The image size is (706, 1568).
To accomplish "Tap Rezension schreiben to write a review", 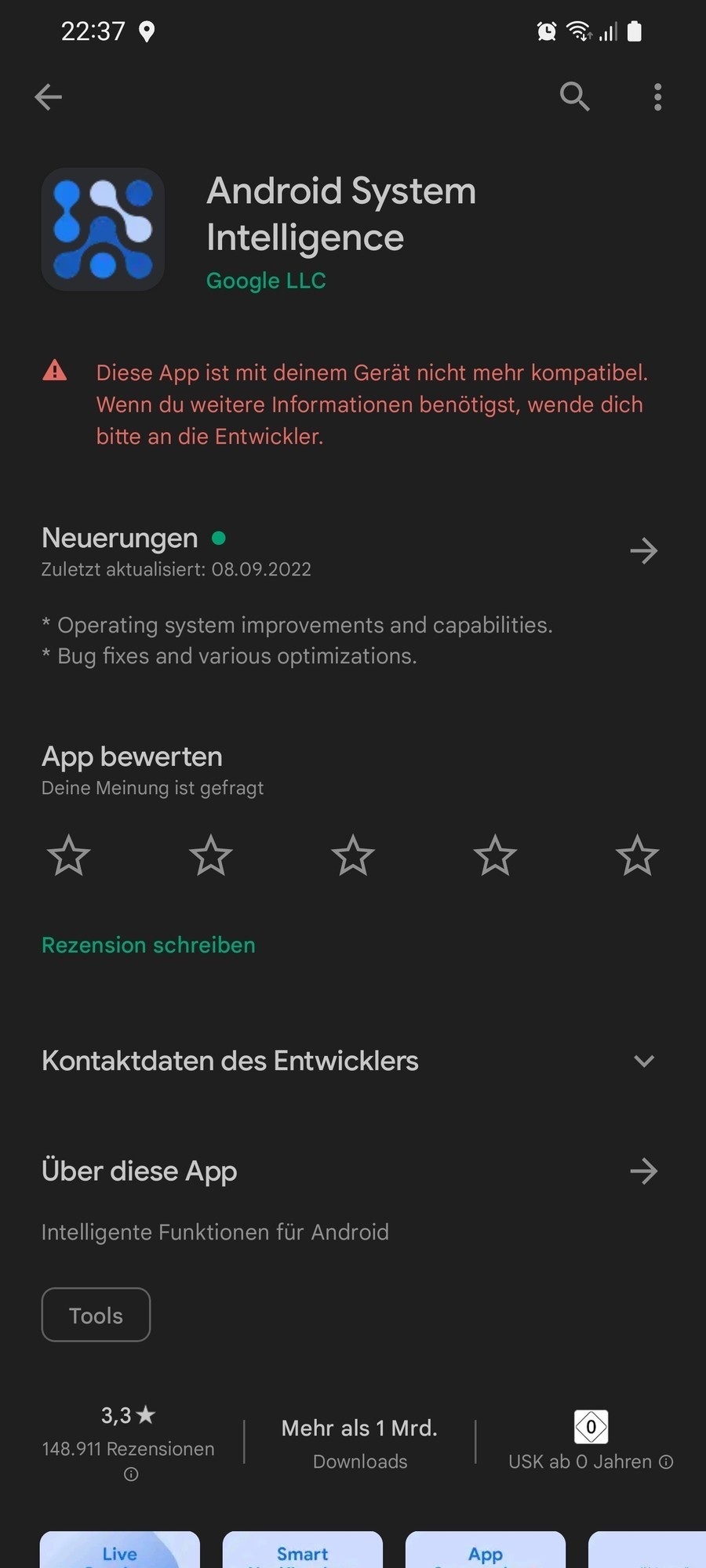I will tap(148, 945).
